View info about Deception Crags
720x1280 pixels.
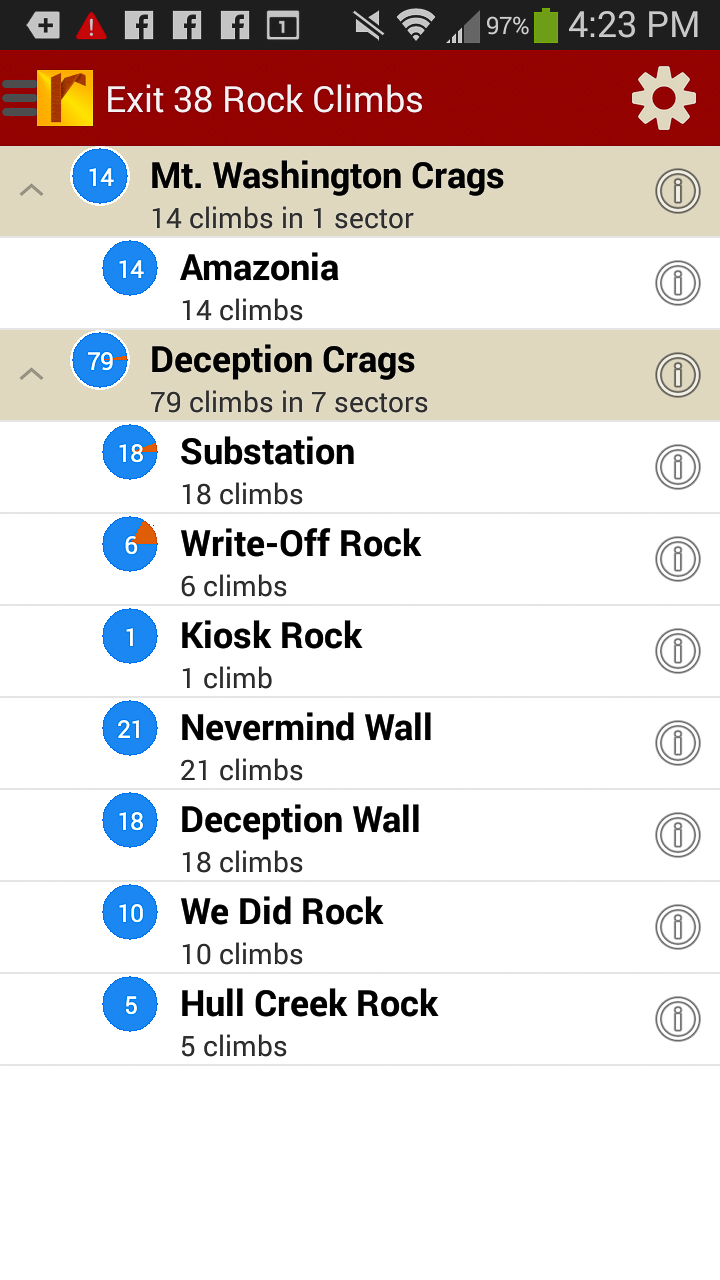(x=677, y=375)
